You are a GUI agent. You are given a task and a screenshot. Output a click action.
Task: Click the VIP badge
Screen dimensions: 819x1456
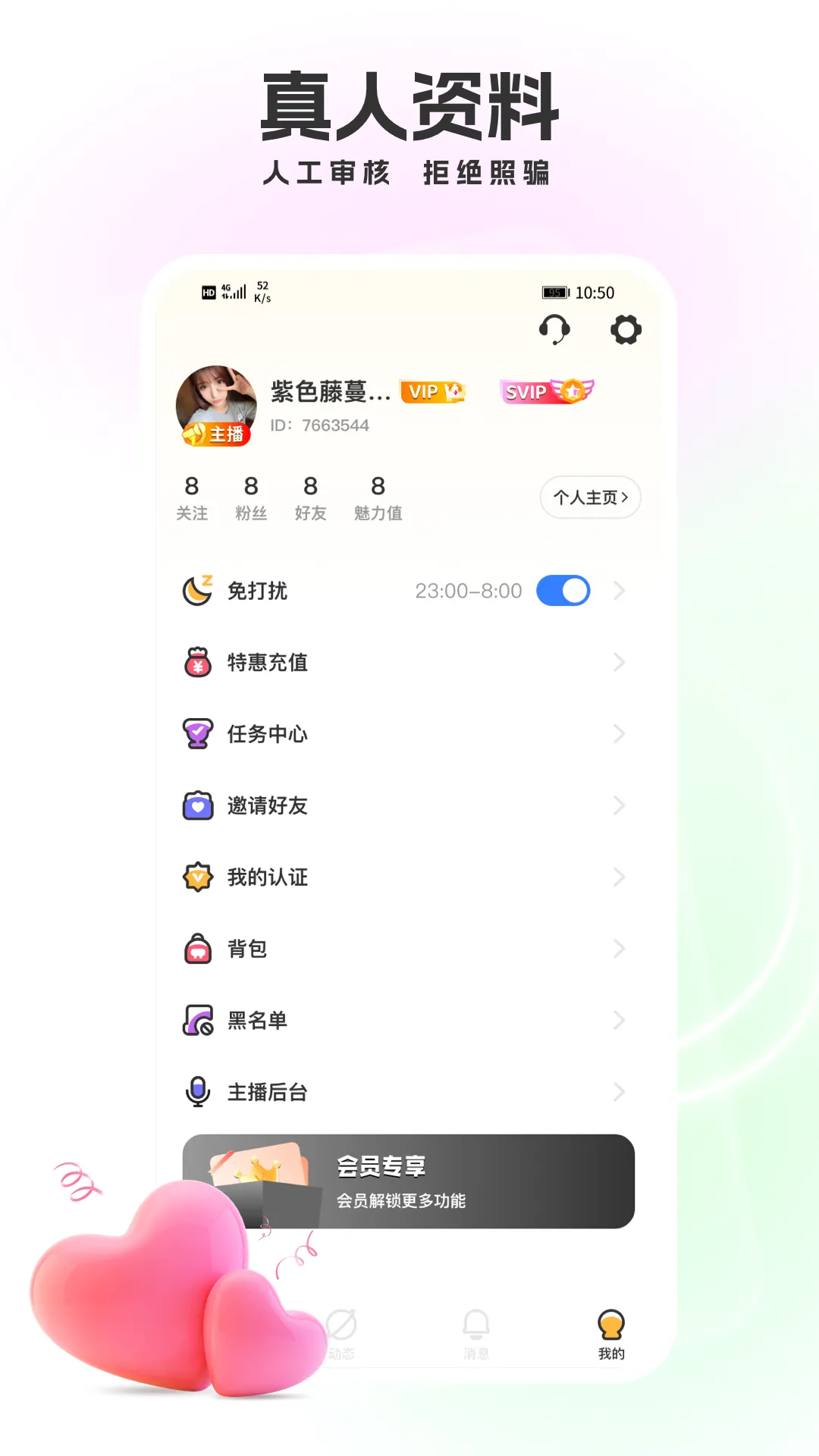coord(432,392)
